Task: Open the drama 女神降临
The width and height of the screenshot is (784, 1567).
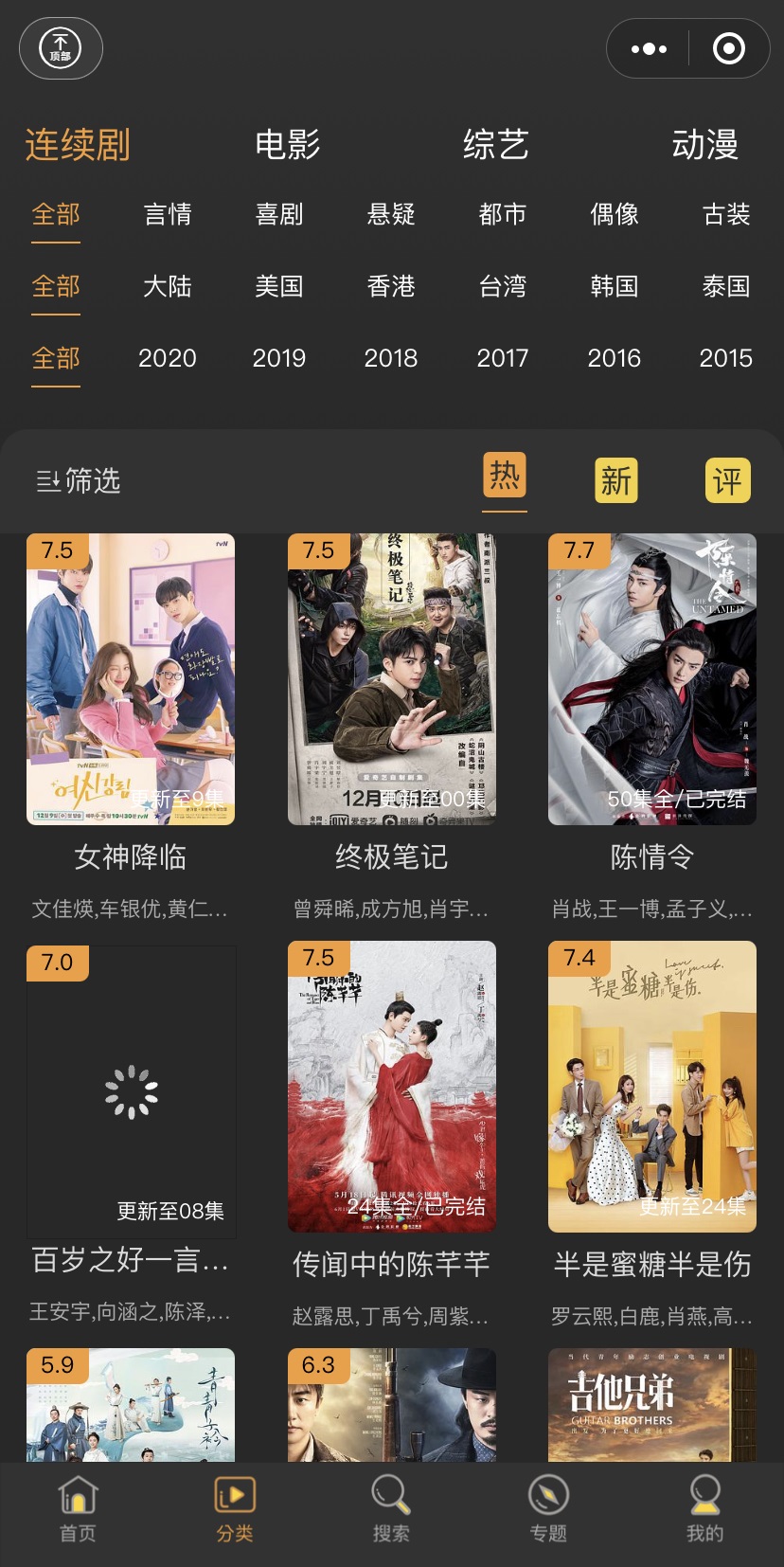Action: pos(131,679)
